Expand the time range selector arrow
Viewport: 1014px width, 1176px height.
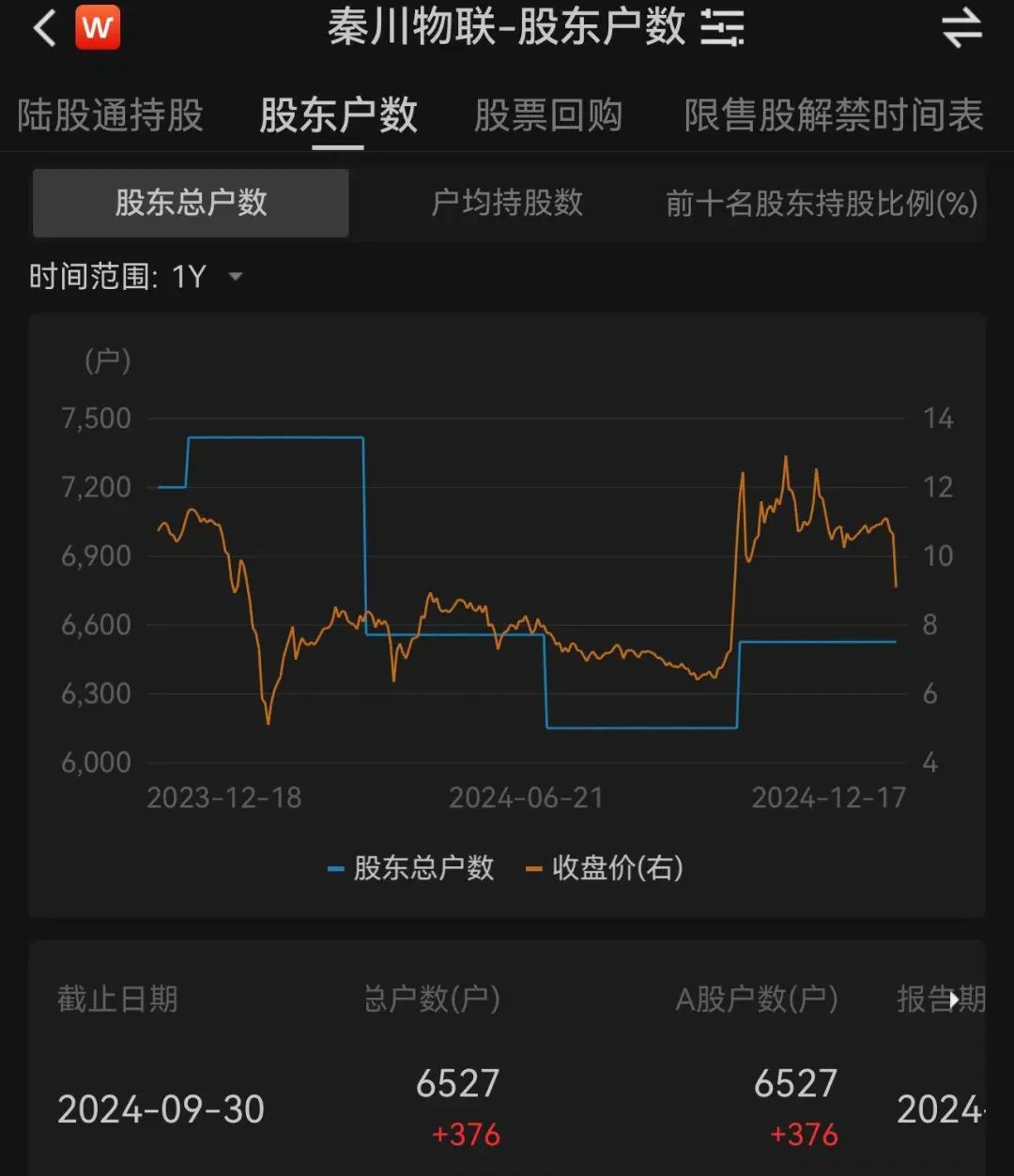point(236,279)
